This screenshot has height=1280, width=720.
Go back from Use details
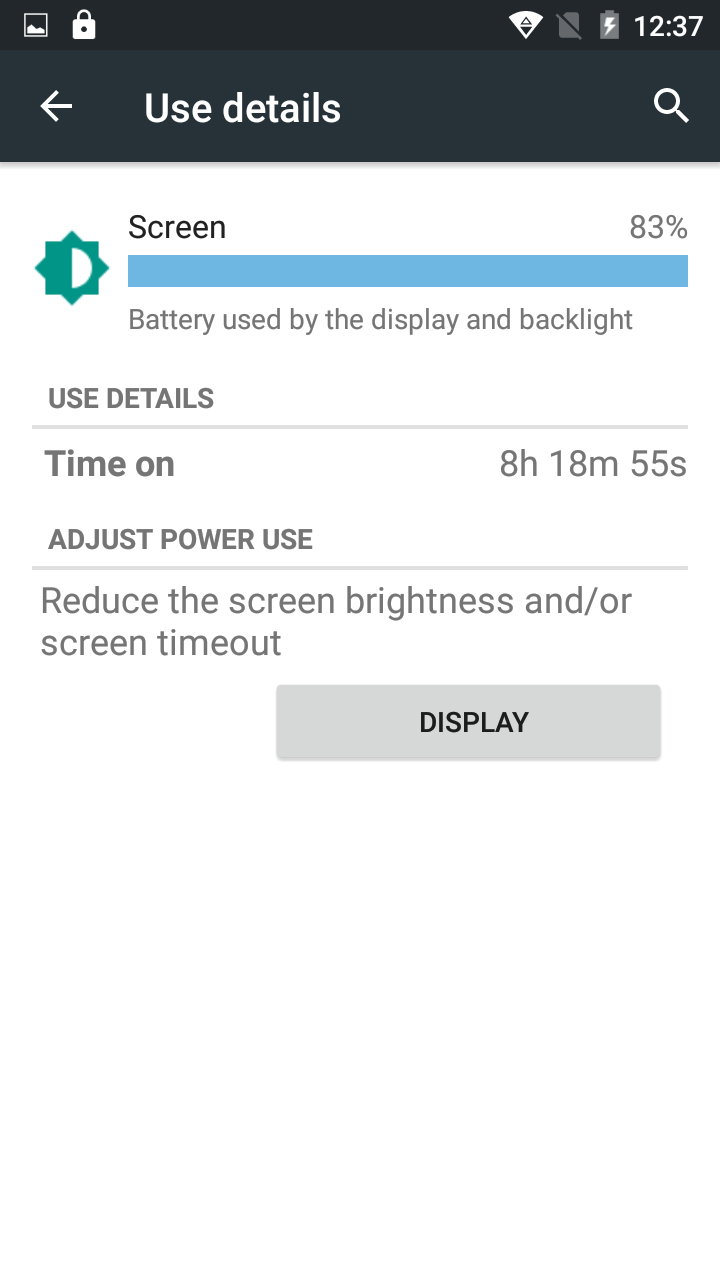pyautogui.click(x=56, y=106)
